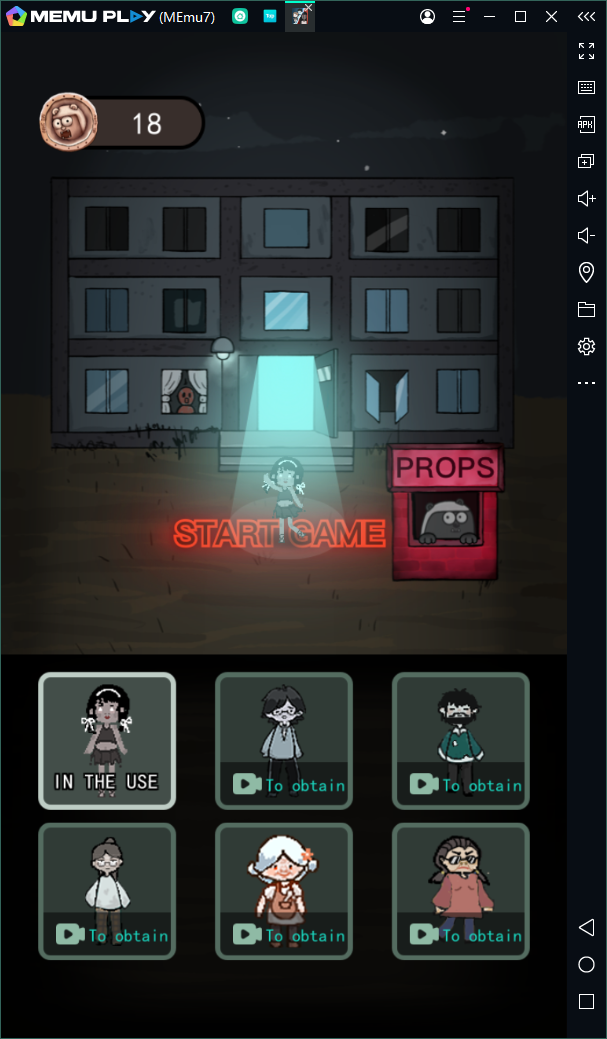Viewport: 607px width, 1039px height.
Task: Toggle emulator fullscreen mode
Action: [x=586, y=50]
